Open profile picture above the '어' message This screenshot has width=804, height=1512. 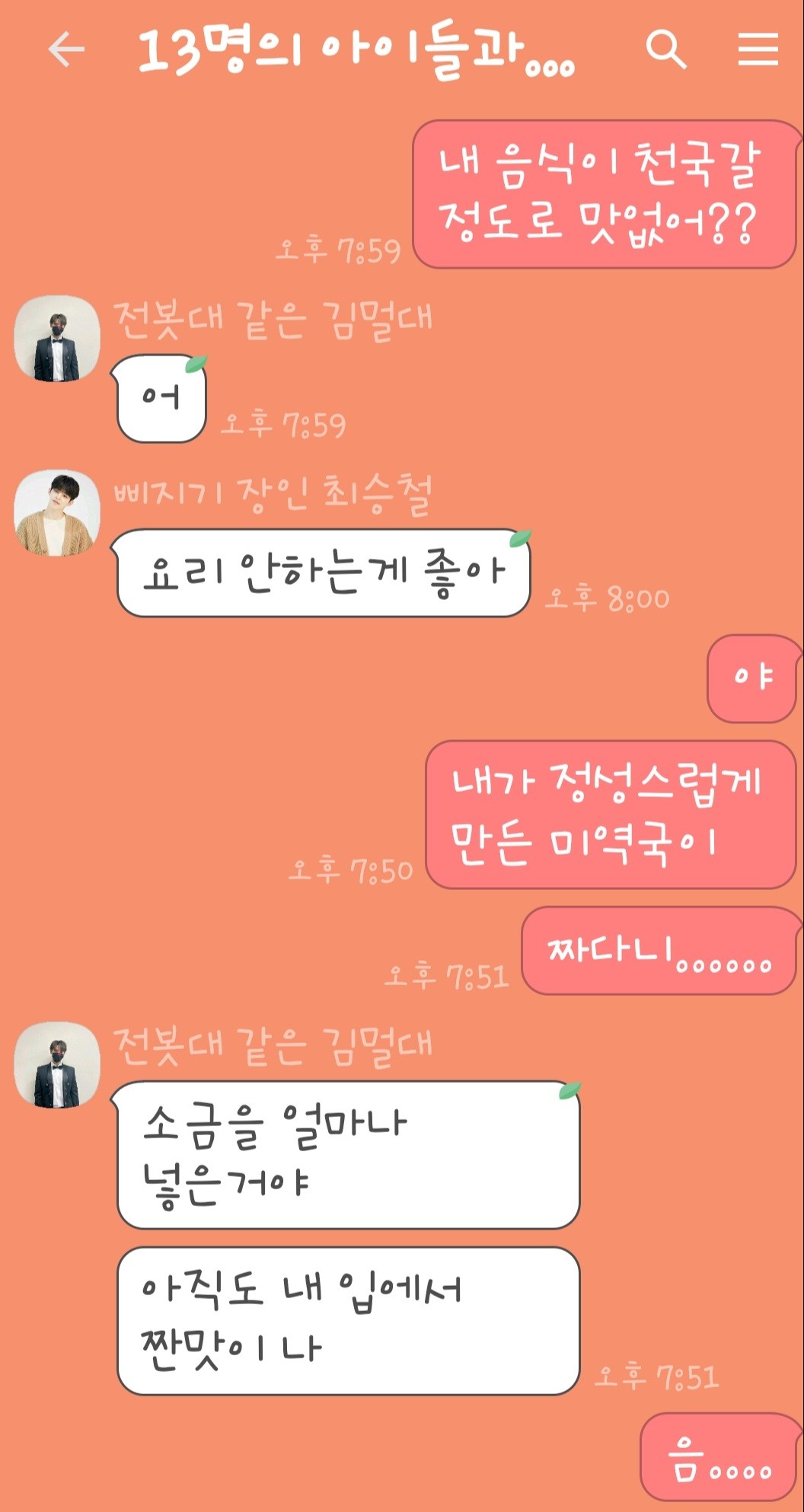pos(57,339)
